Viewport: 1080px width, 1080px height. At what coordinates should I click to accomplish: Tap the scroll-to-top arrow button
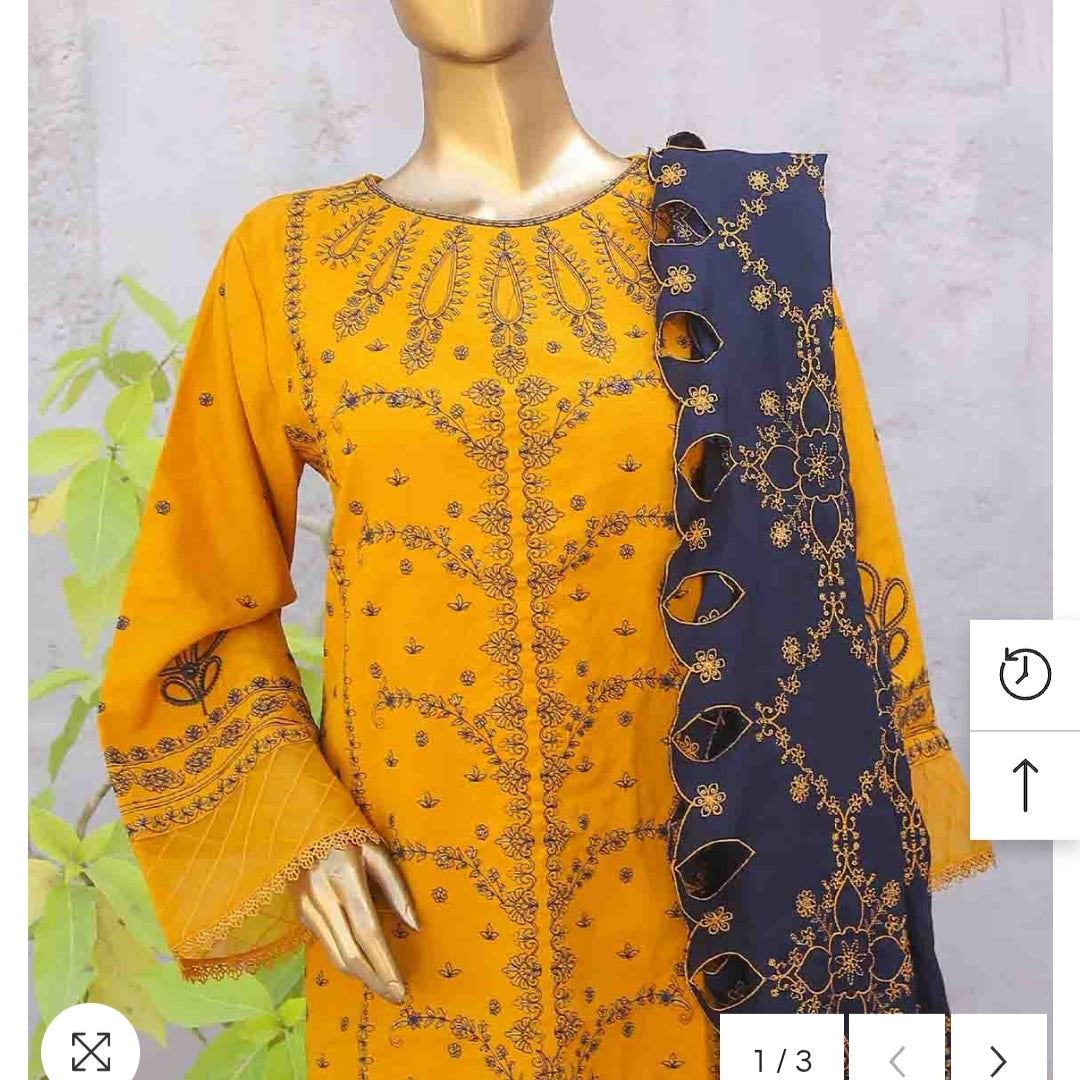tap(1025, 786)
